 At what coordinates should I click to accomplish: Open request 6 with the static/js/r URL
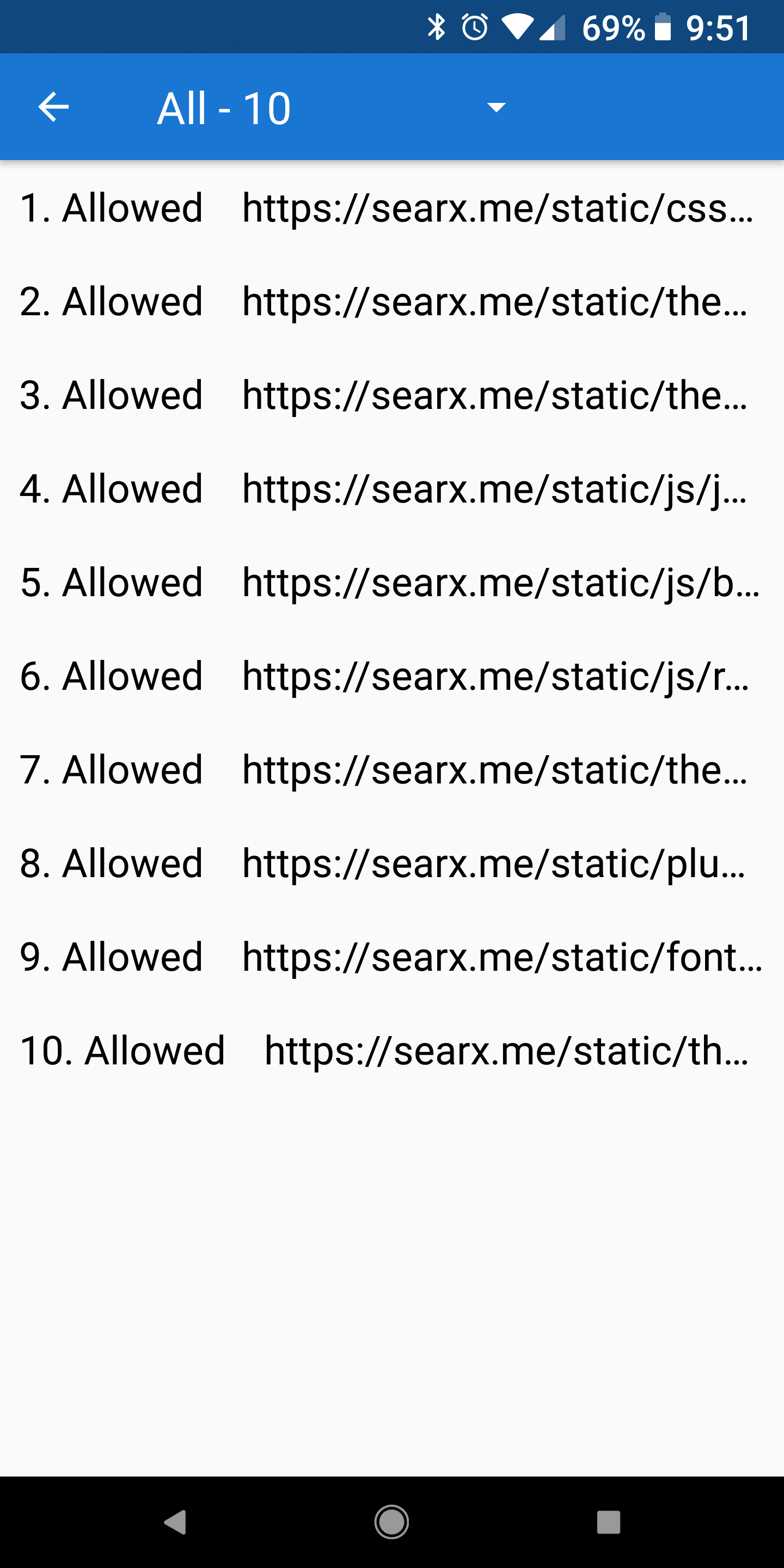(x=392, y=676)
